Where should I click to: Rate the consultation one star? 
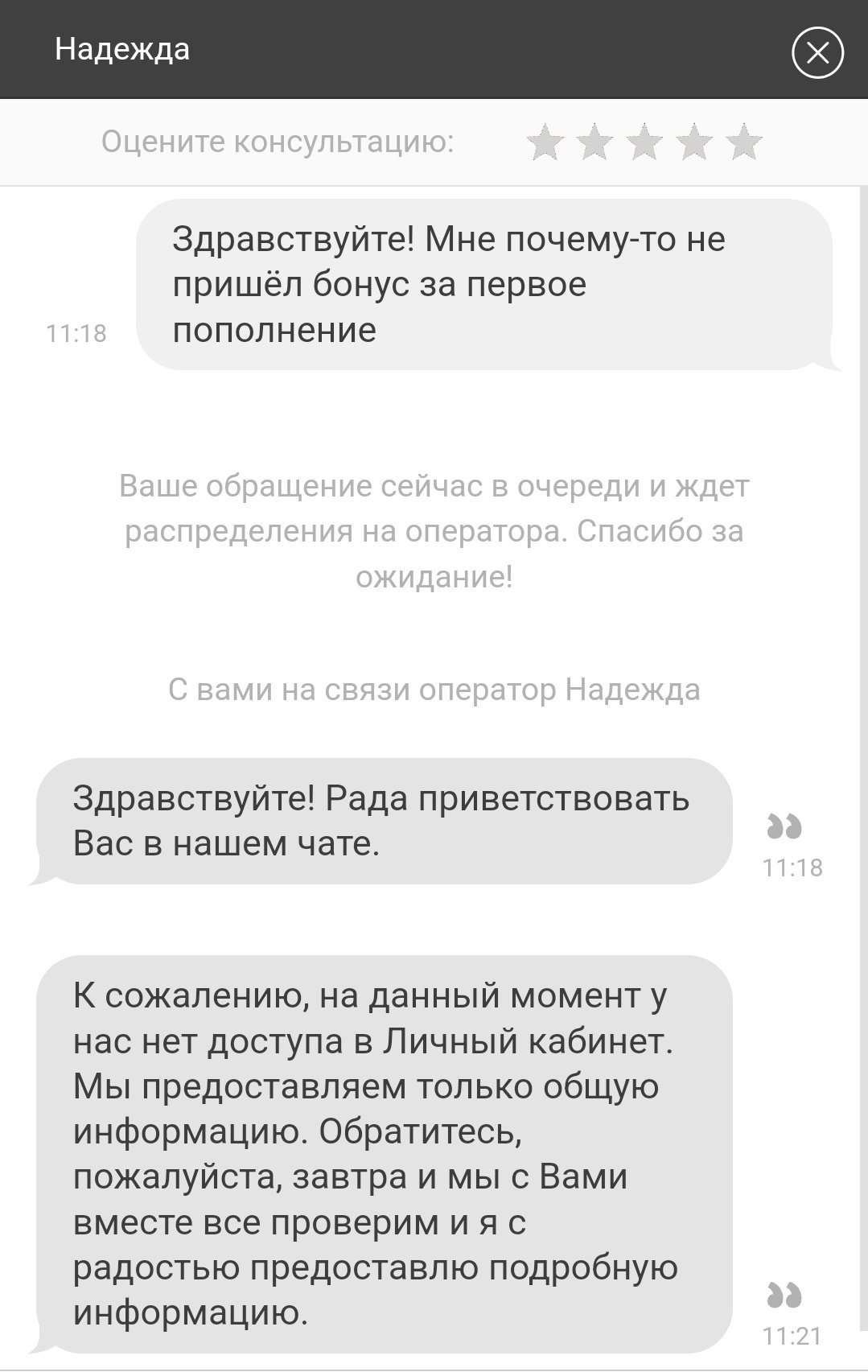pos(545,142)
